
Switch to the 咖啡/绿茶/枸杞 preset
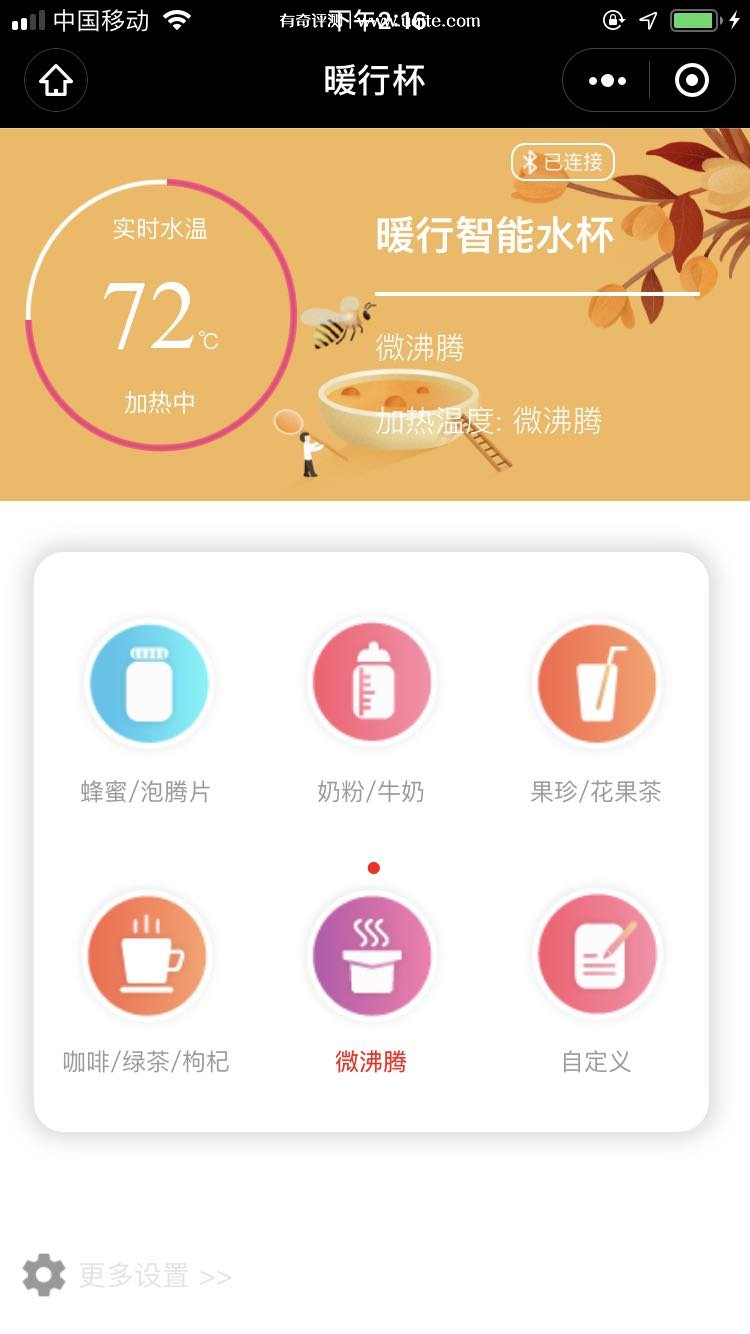coord(147,955)
